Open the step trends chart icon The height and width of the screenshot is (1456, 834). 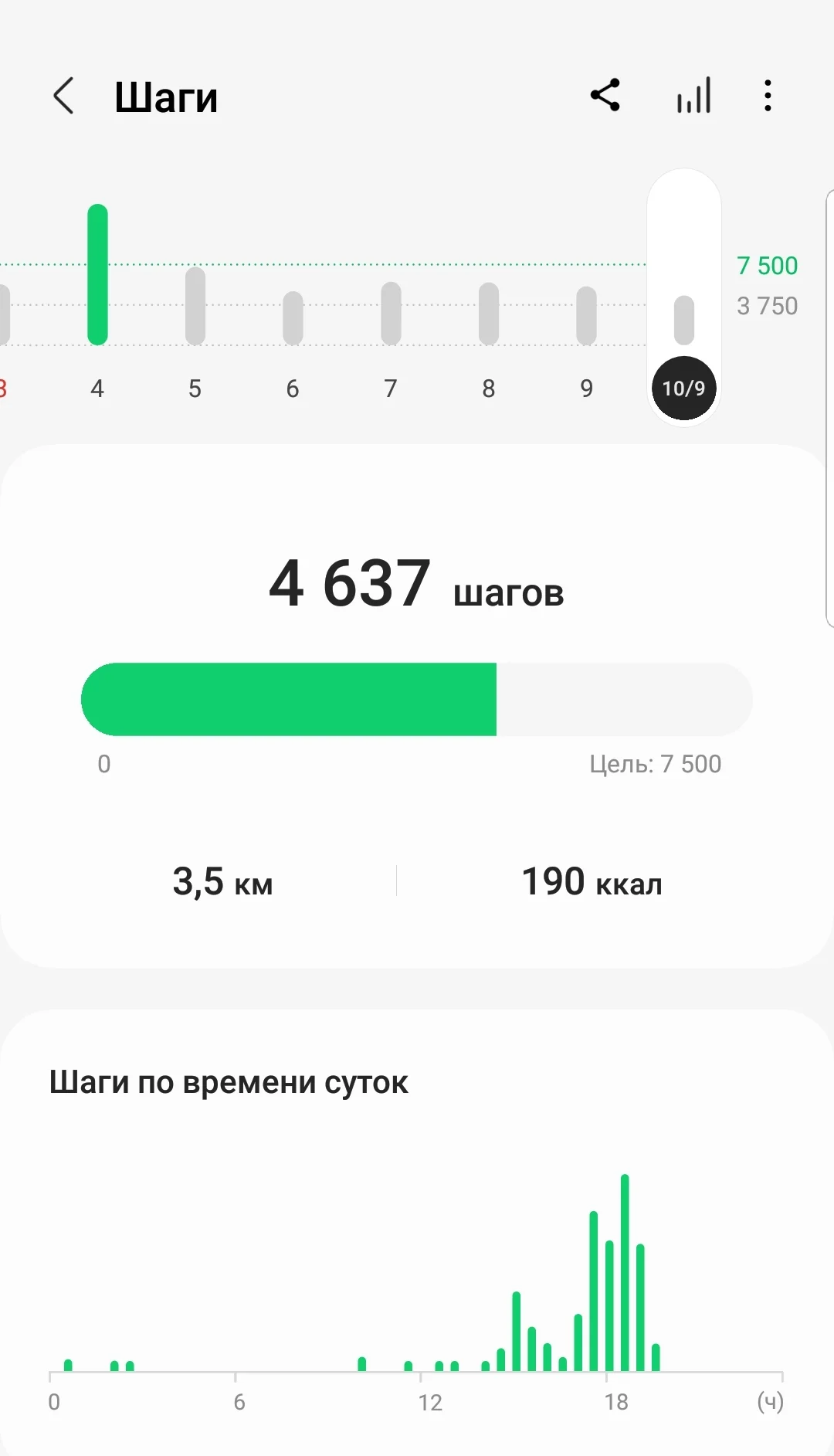tap(693, 96)
